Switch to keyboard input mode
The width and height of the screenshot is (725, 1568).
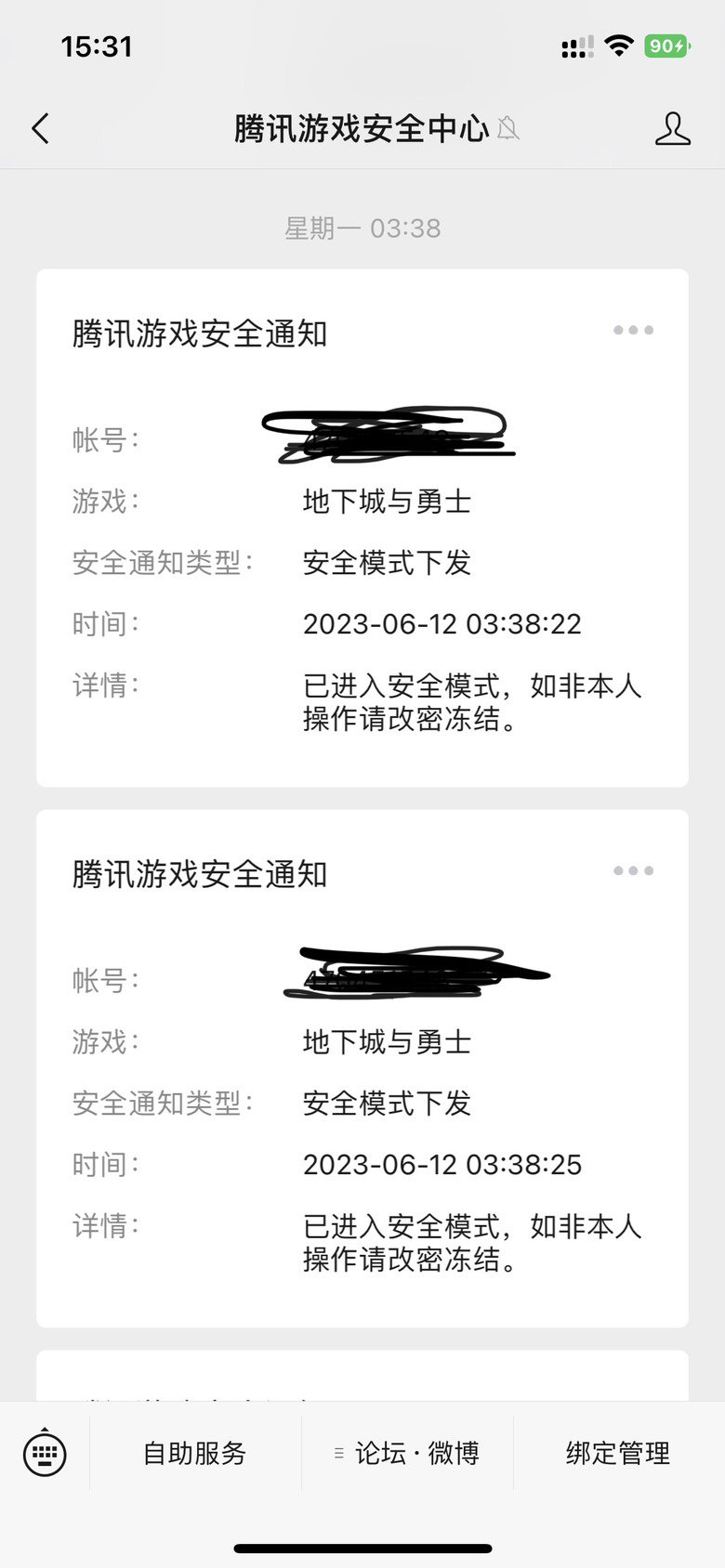click(45, 1453)
